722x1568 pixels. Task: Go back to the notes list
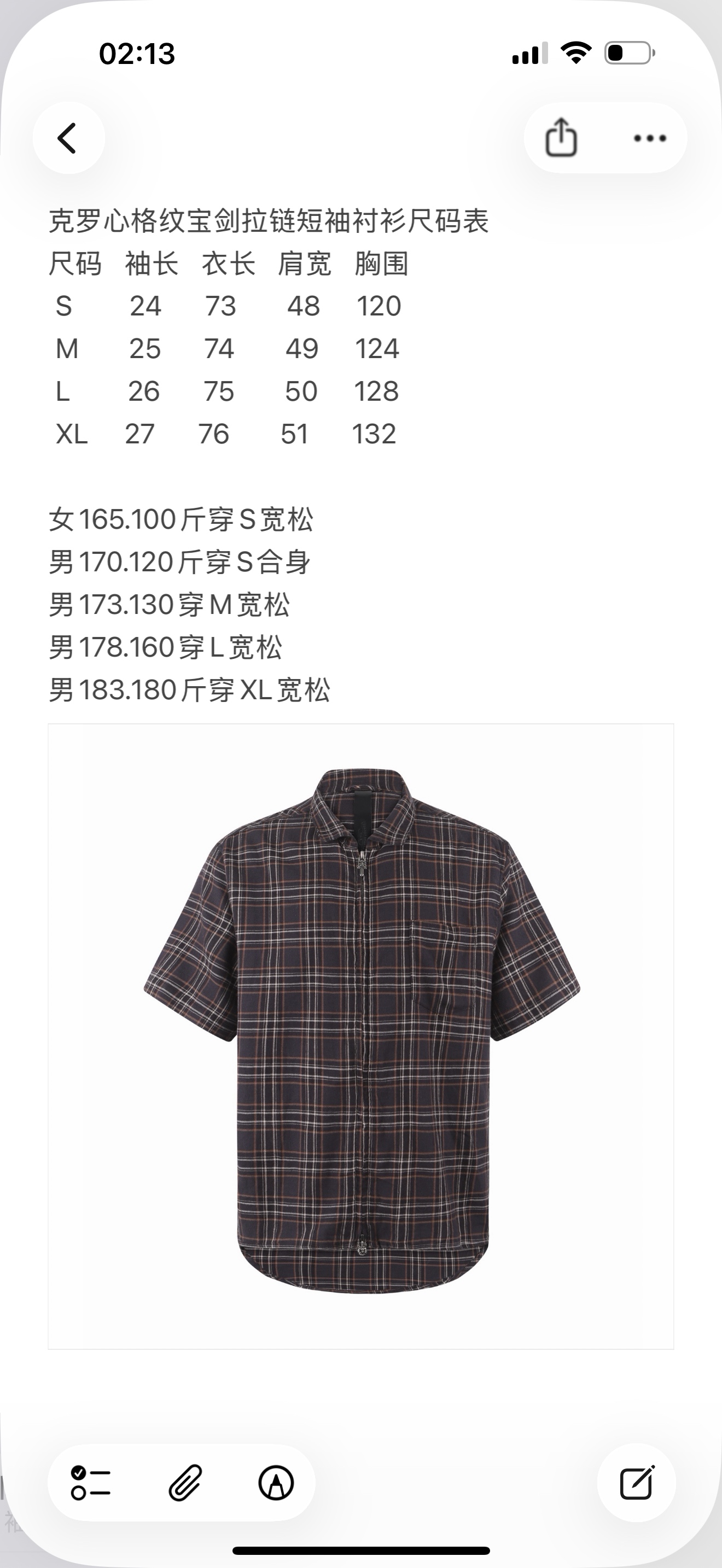(68, 138)
